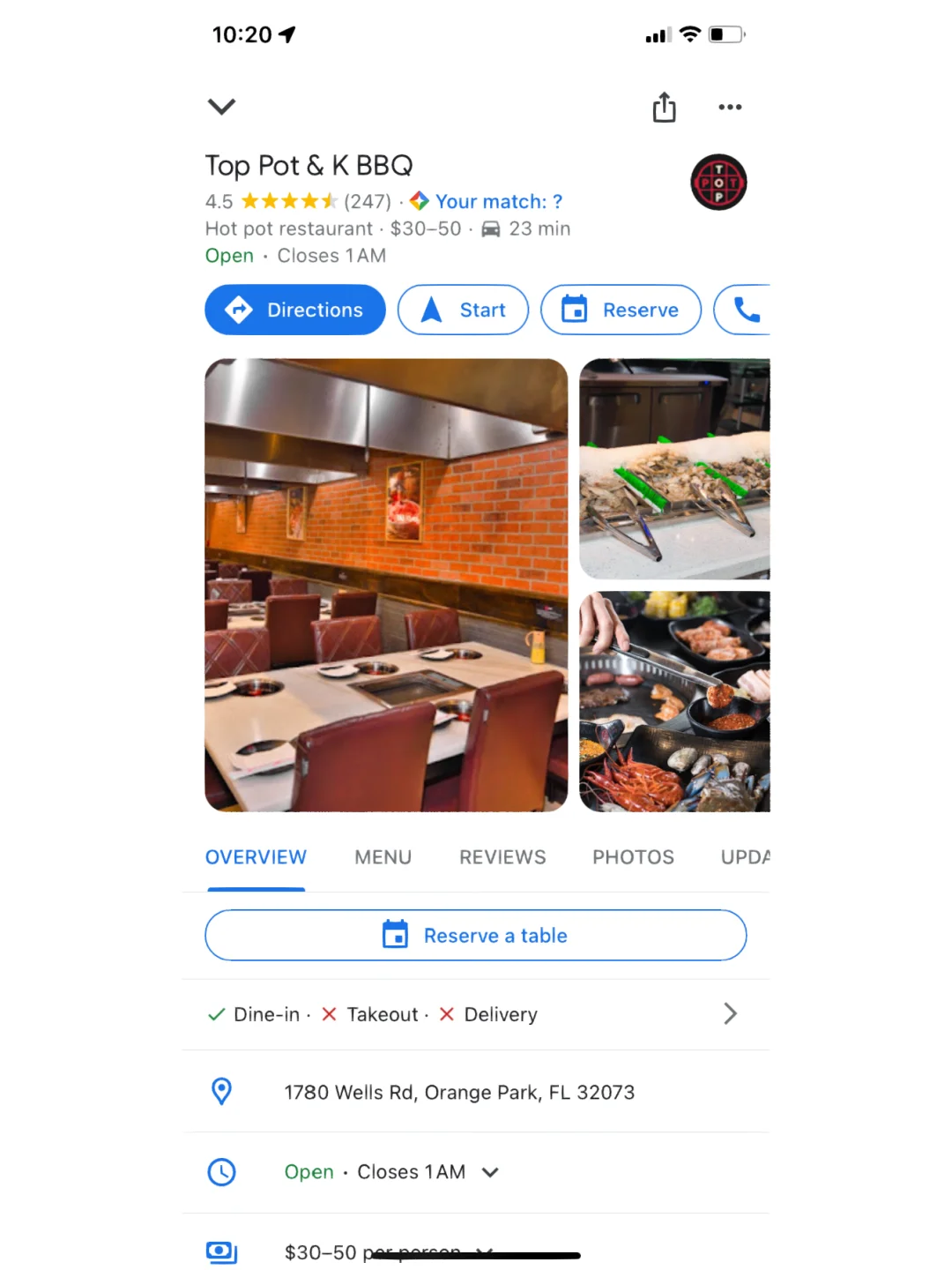Switch to the MENU tab
The width and height of the screenshot is (952, 1270).
[383, 856]
